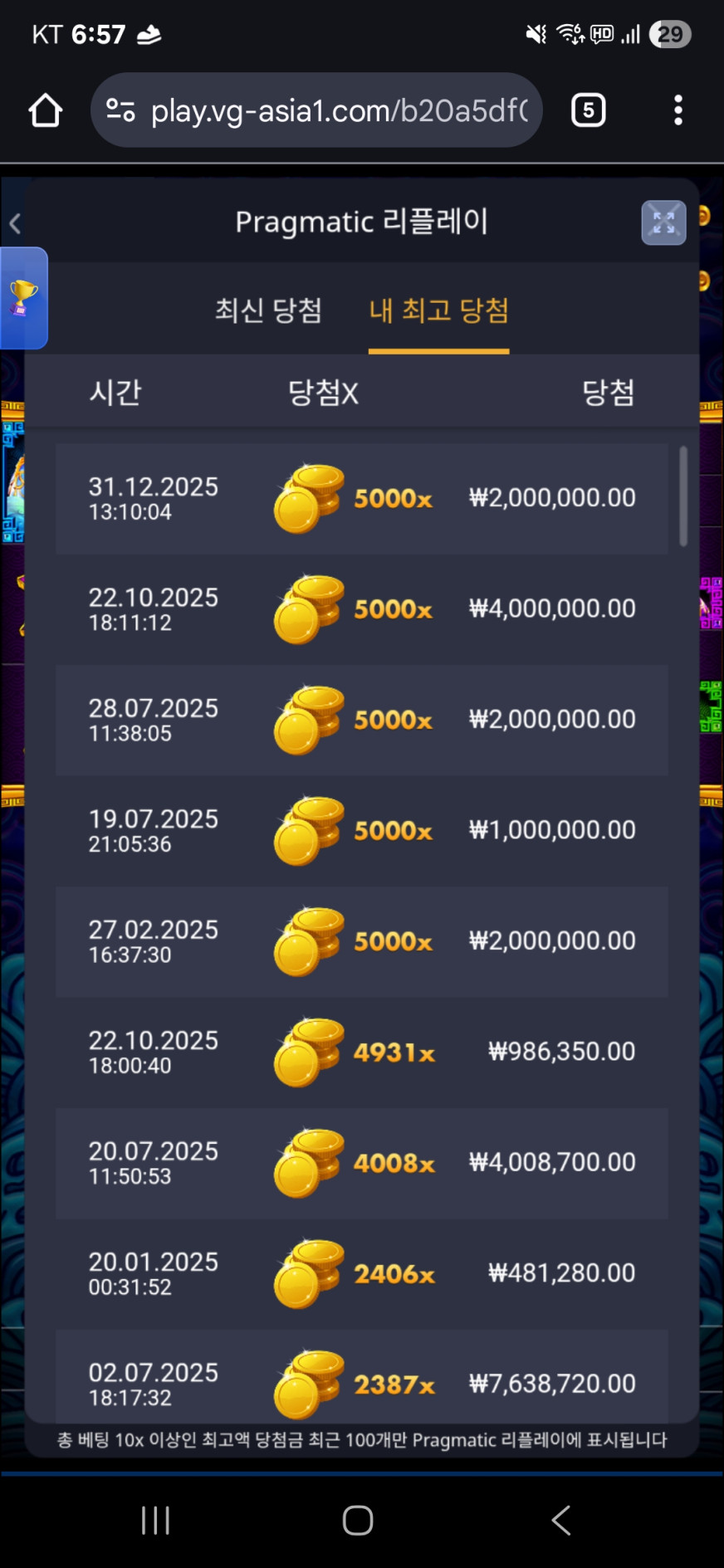This screenshot has height=1568, width=724.
Task: Switch to the 최신 당첨 tab
Action: tap(268, 310)
